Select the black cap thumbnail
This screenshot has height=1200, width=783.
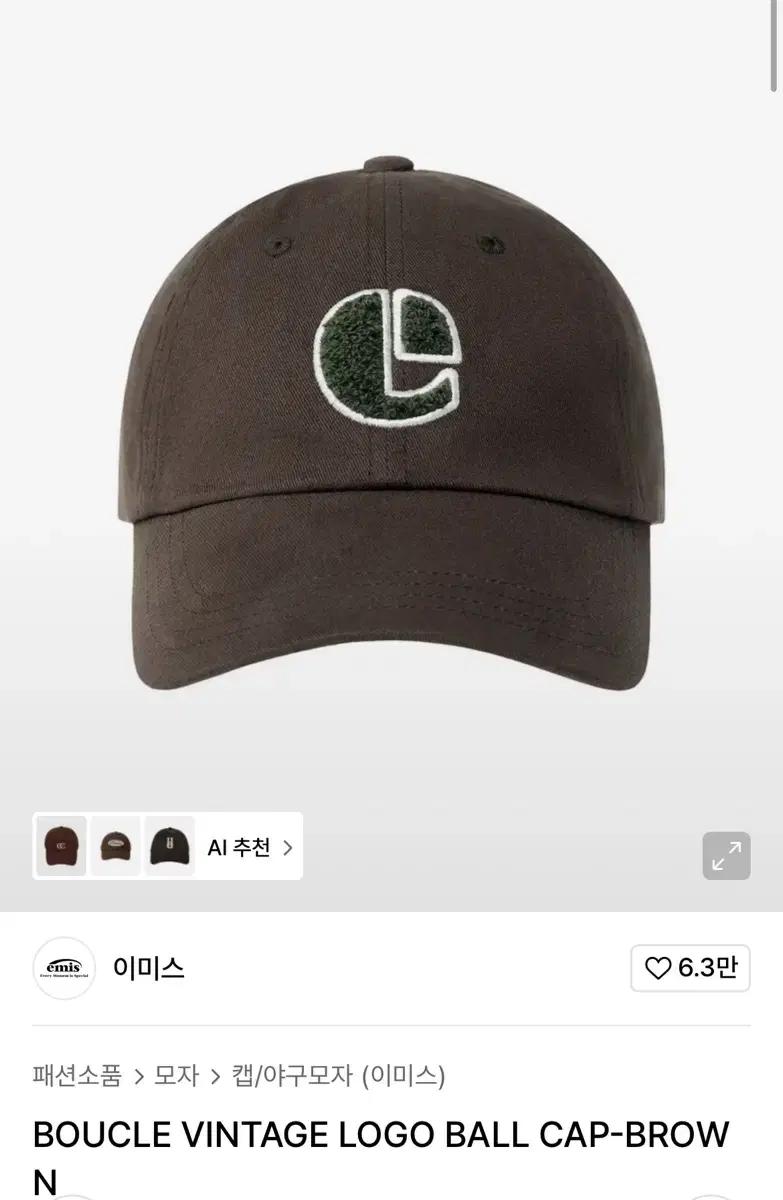pyautogui.click(x=170, y=846)
